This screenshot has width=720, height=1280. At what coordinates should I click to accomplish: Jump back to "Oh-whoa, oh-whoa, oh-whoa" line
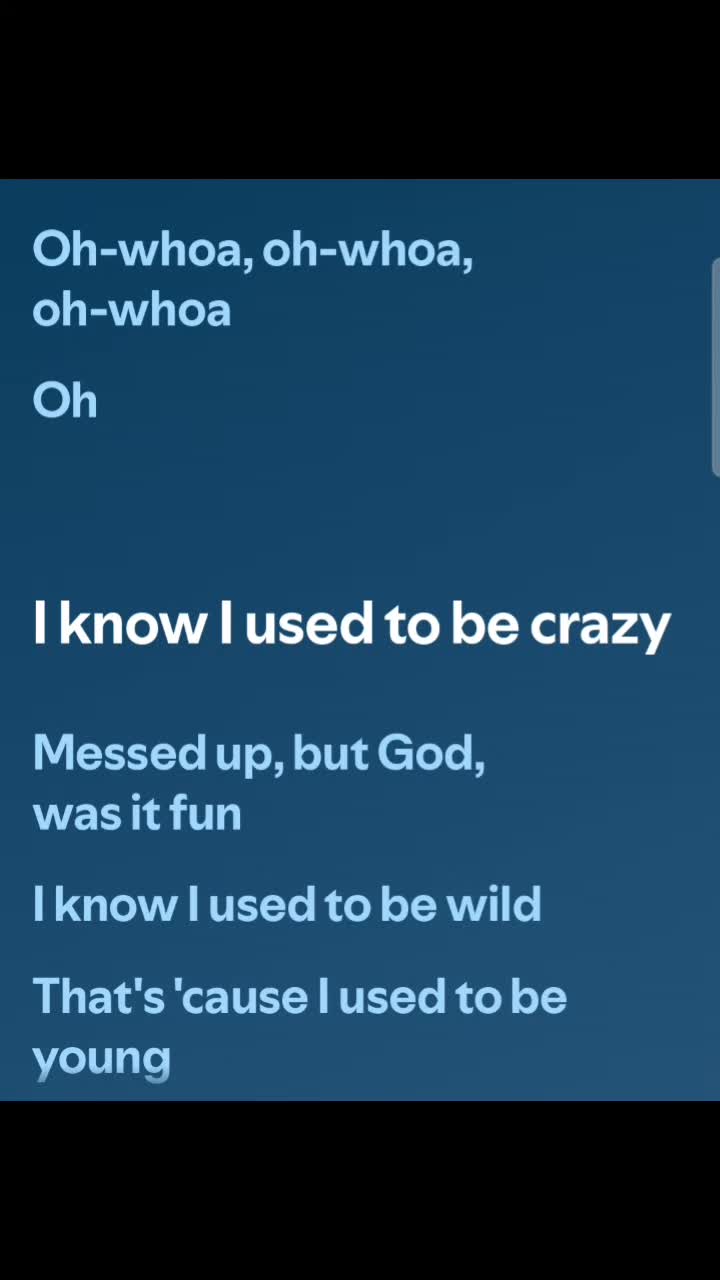pyautogui.click(x=253, y=278)
